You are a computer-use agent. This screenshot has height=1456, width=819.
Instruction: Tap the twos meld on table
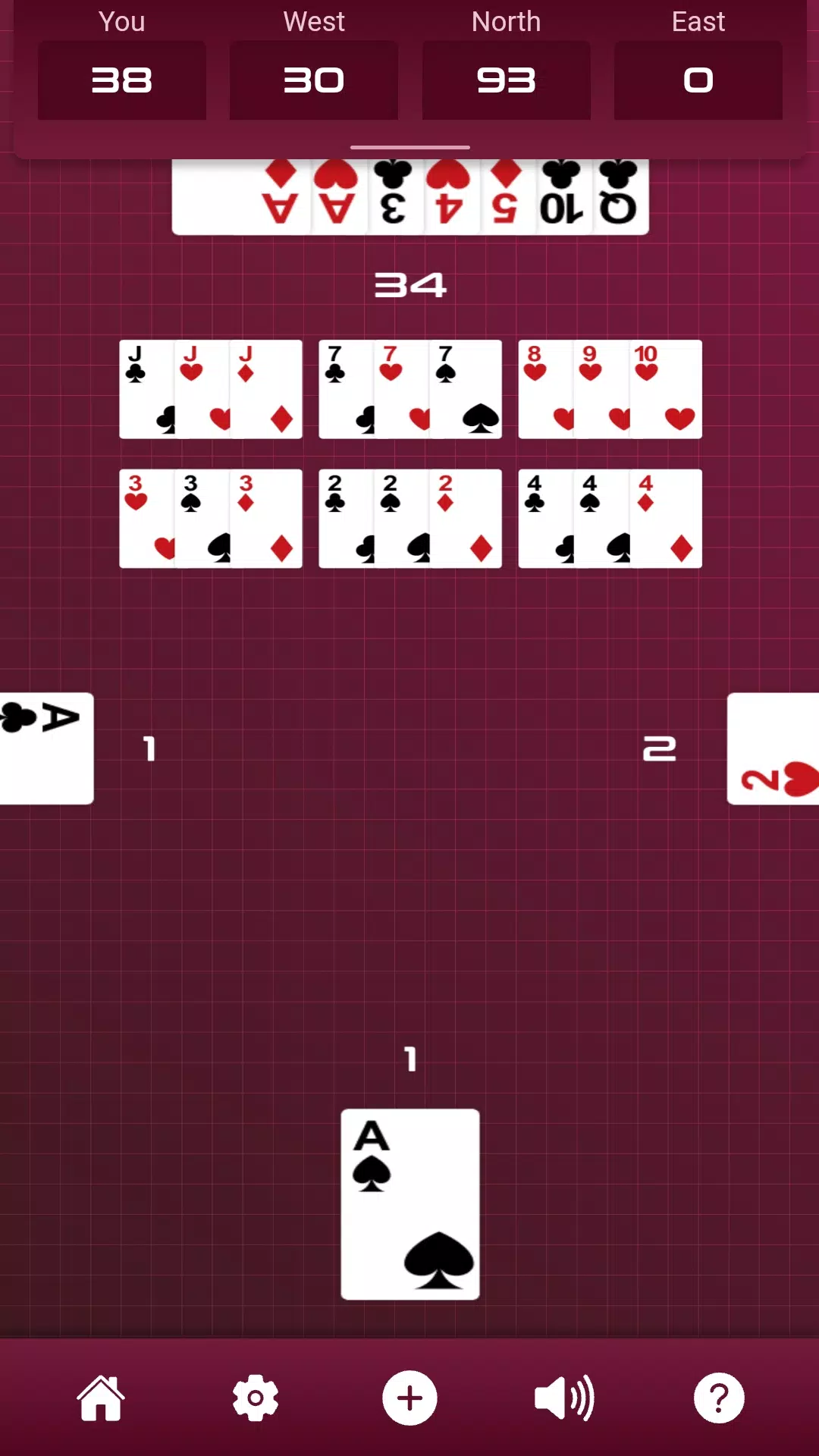coord(410,519)
